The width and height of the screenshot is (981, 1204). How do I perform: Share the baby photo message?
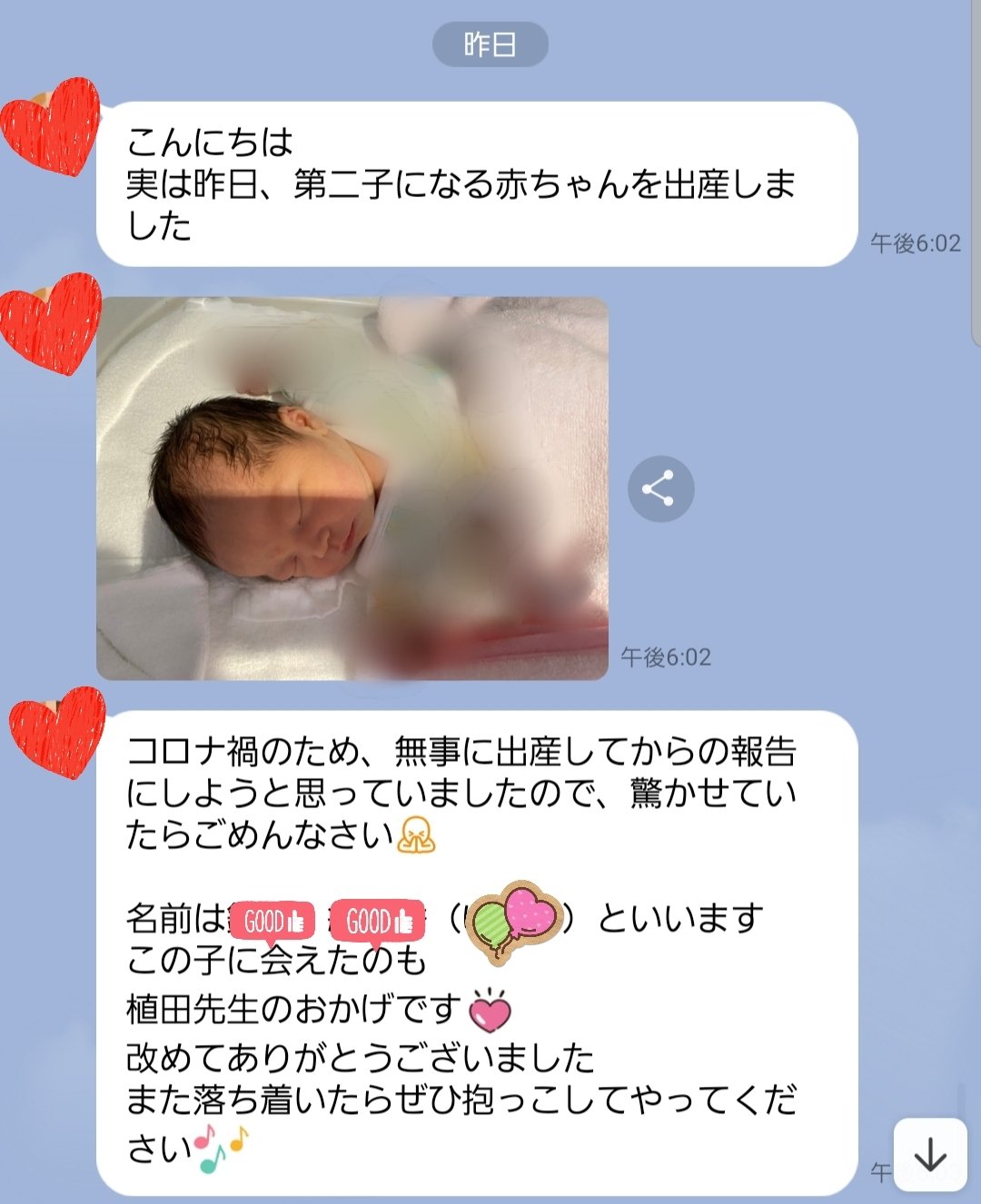click(660, 489)
